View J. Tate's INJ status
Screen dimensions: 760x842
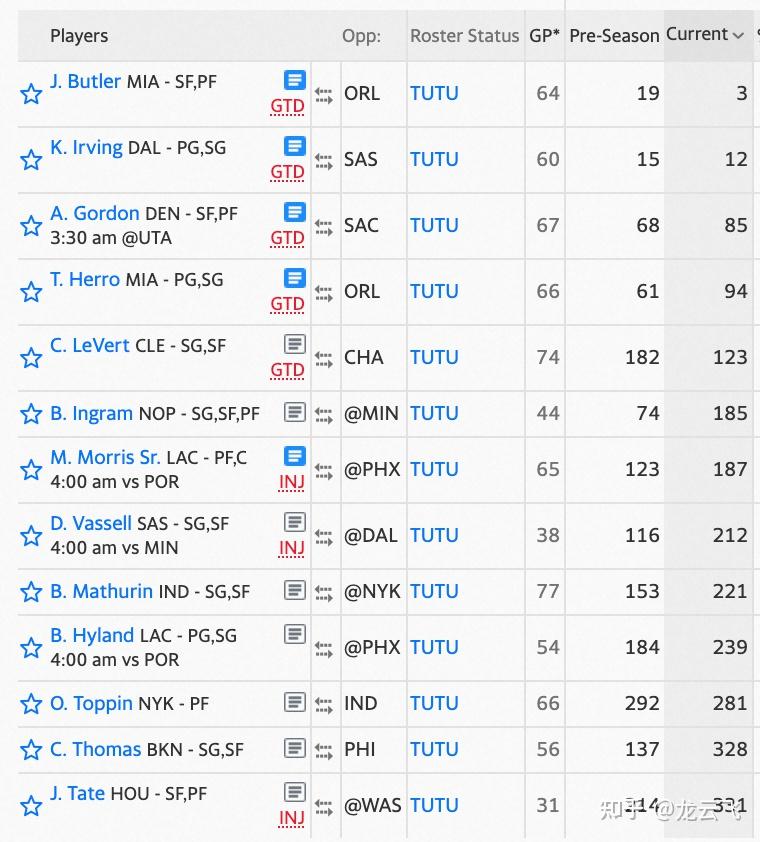(x=291, y=817)
